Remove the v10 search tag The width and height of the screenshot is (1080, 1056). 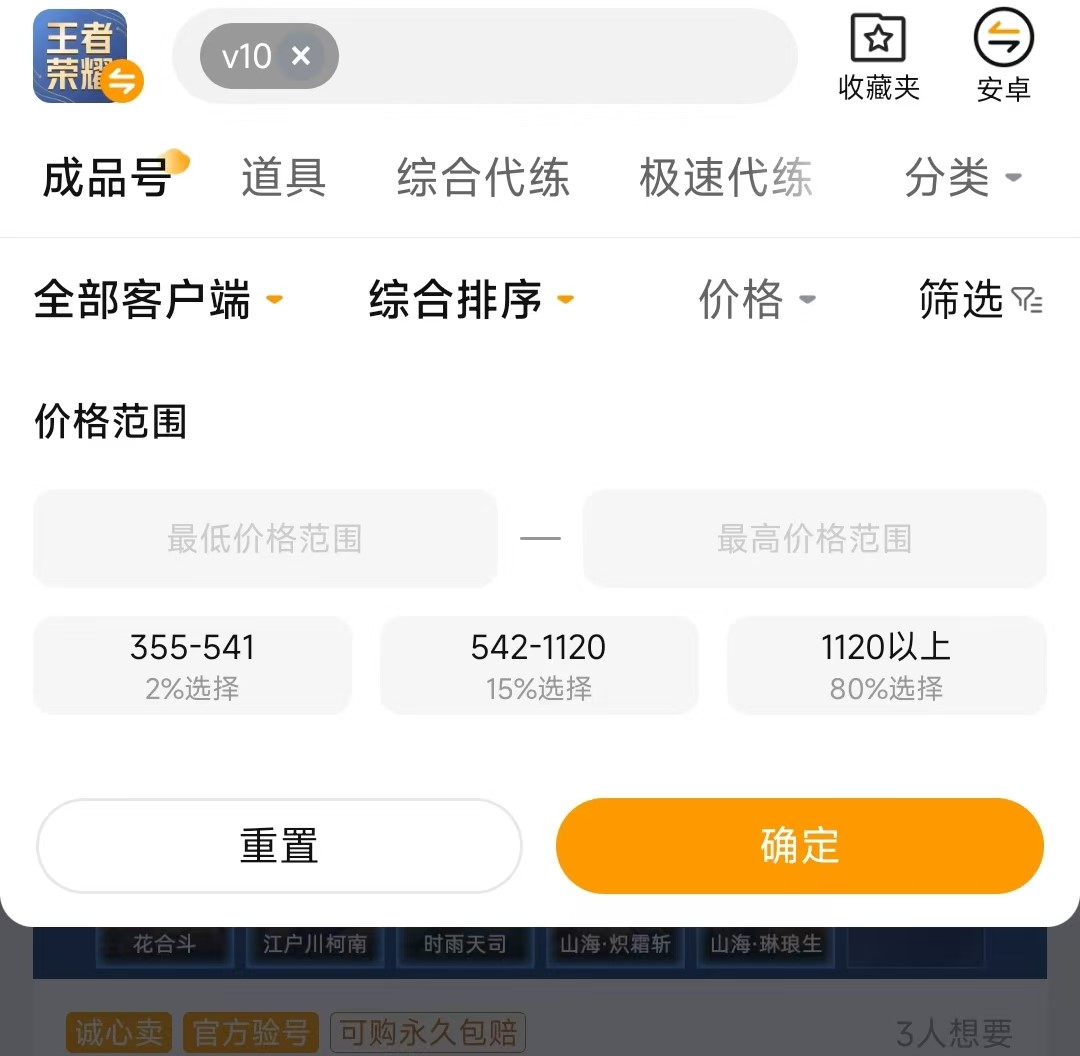pyautogui.click(x=301, y=56)
